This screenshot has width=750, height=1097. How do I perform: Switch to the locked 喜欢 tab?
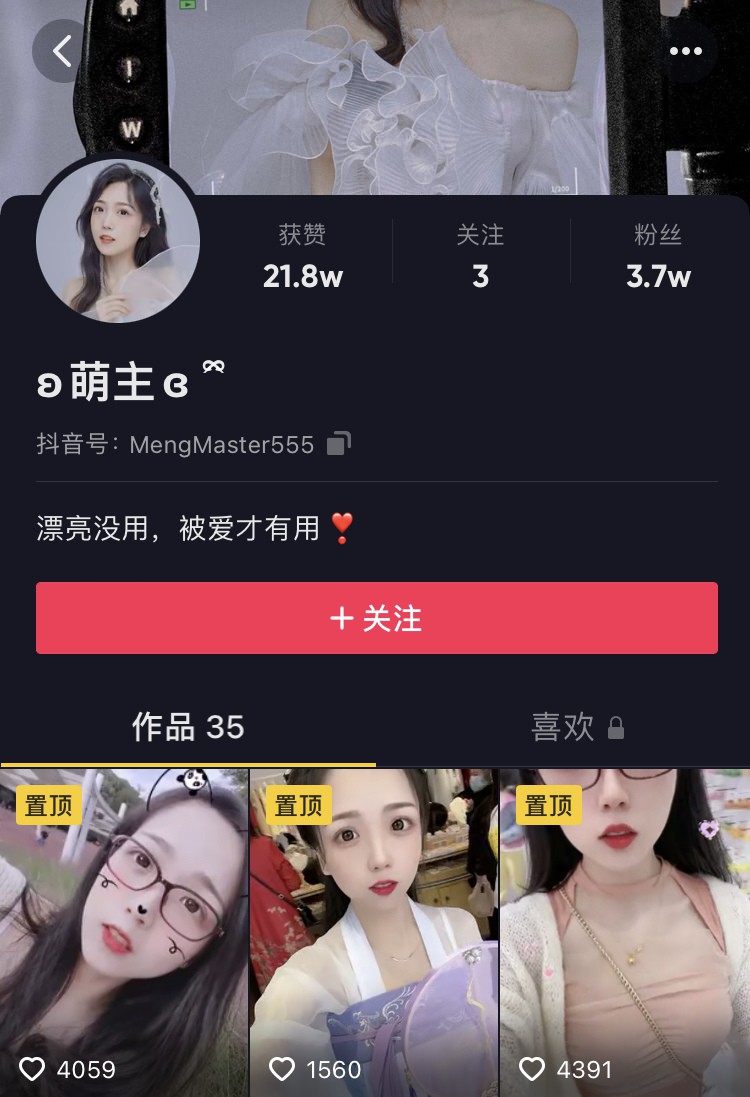tap(576, 727)
